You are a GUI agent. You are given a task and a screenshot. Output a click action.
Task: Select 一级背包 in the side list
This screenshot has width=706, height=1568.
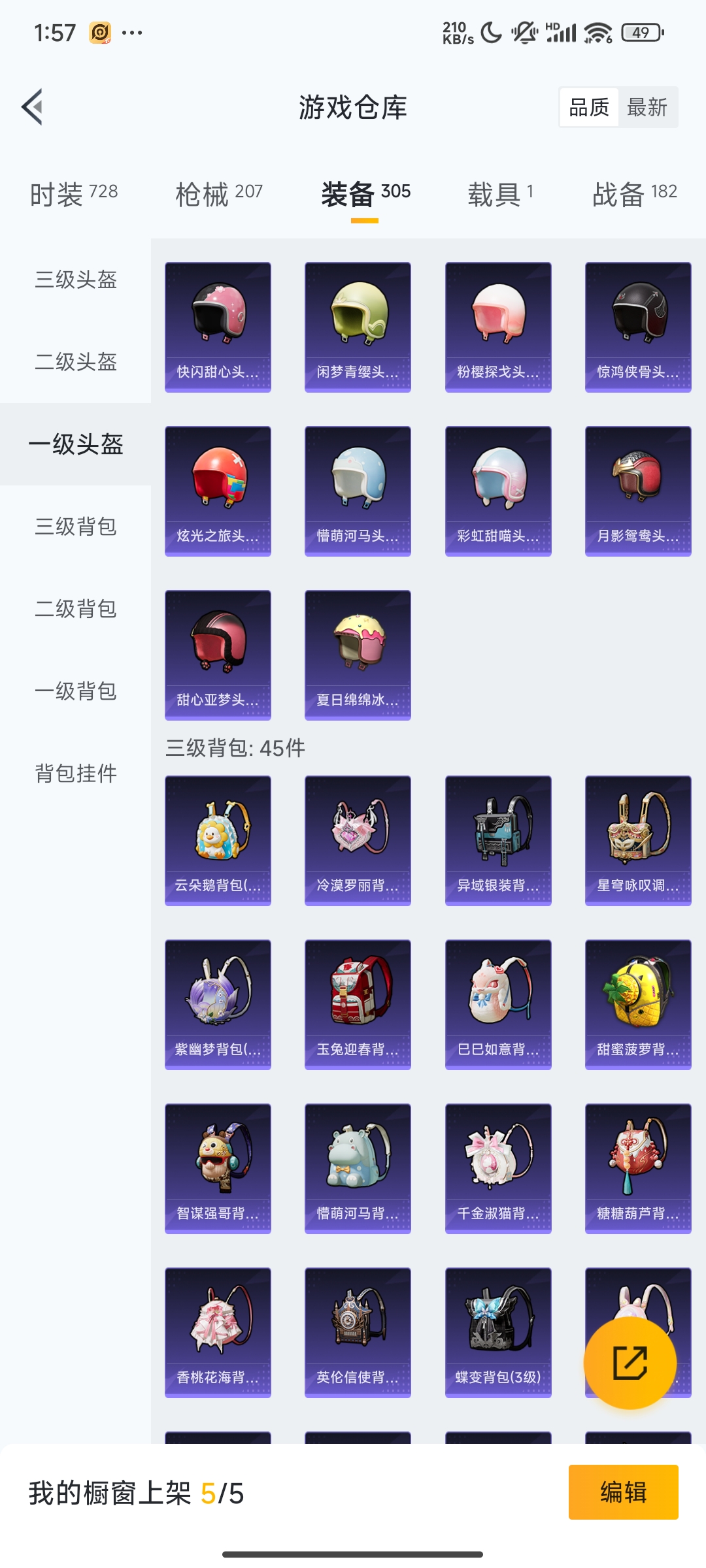click(76, 691)
